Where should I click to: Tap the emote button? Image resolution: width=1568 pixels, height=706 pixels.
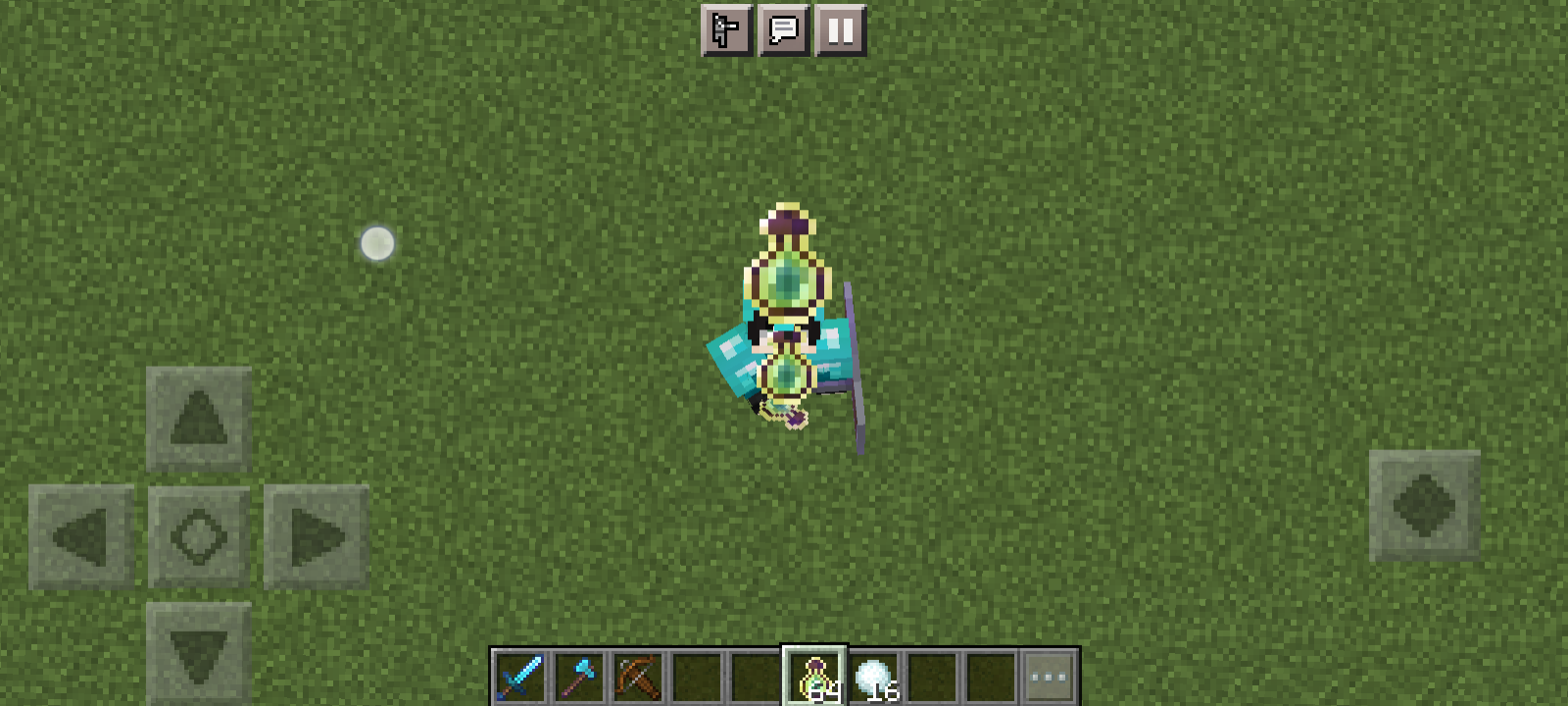[x=727, y=30]
